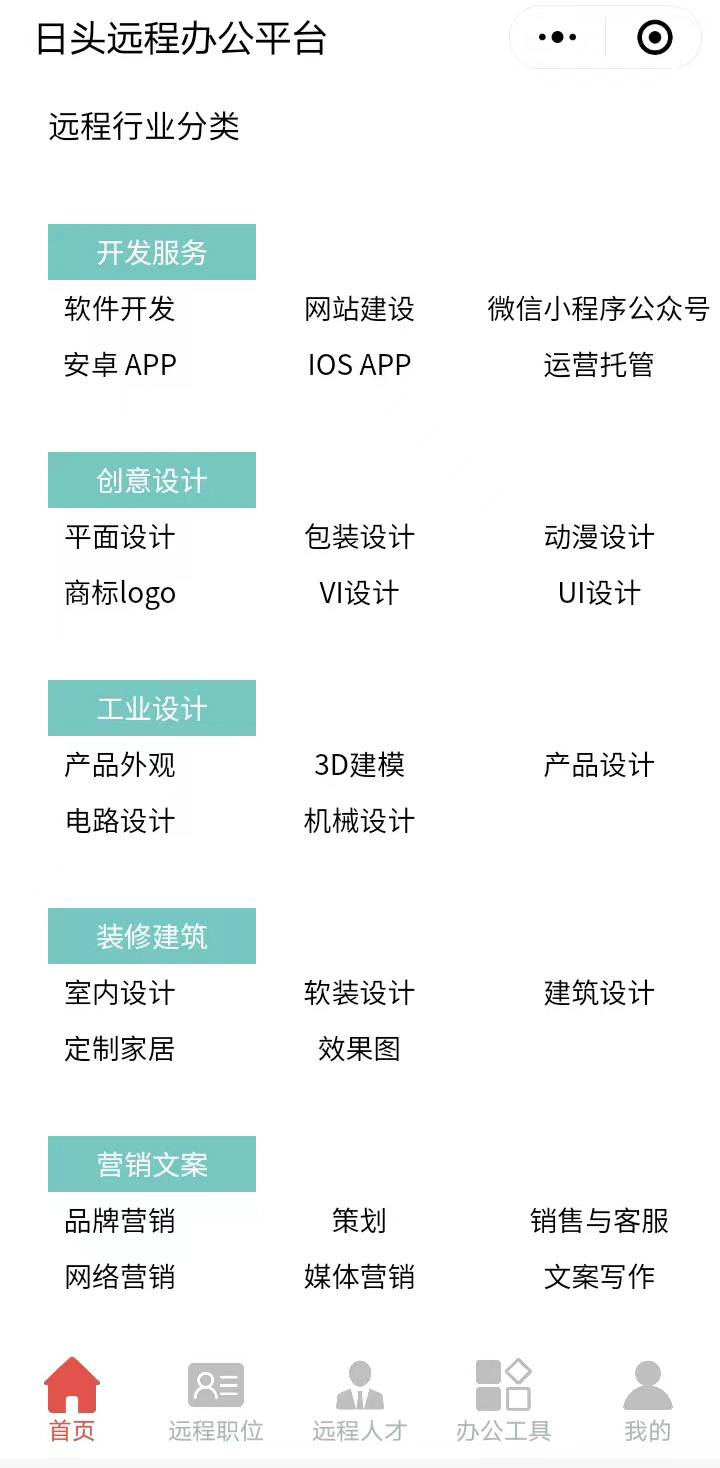720x1468 pixels.
Task: Select the 室内设计 category
Action: 120,993
